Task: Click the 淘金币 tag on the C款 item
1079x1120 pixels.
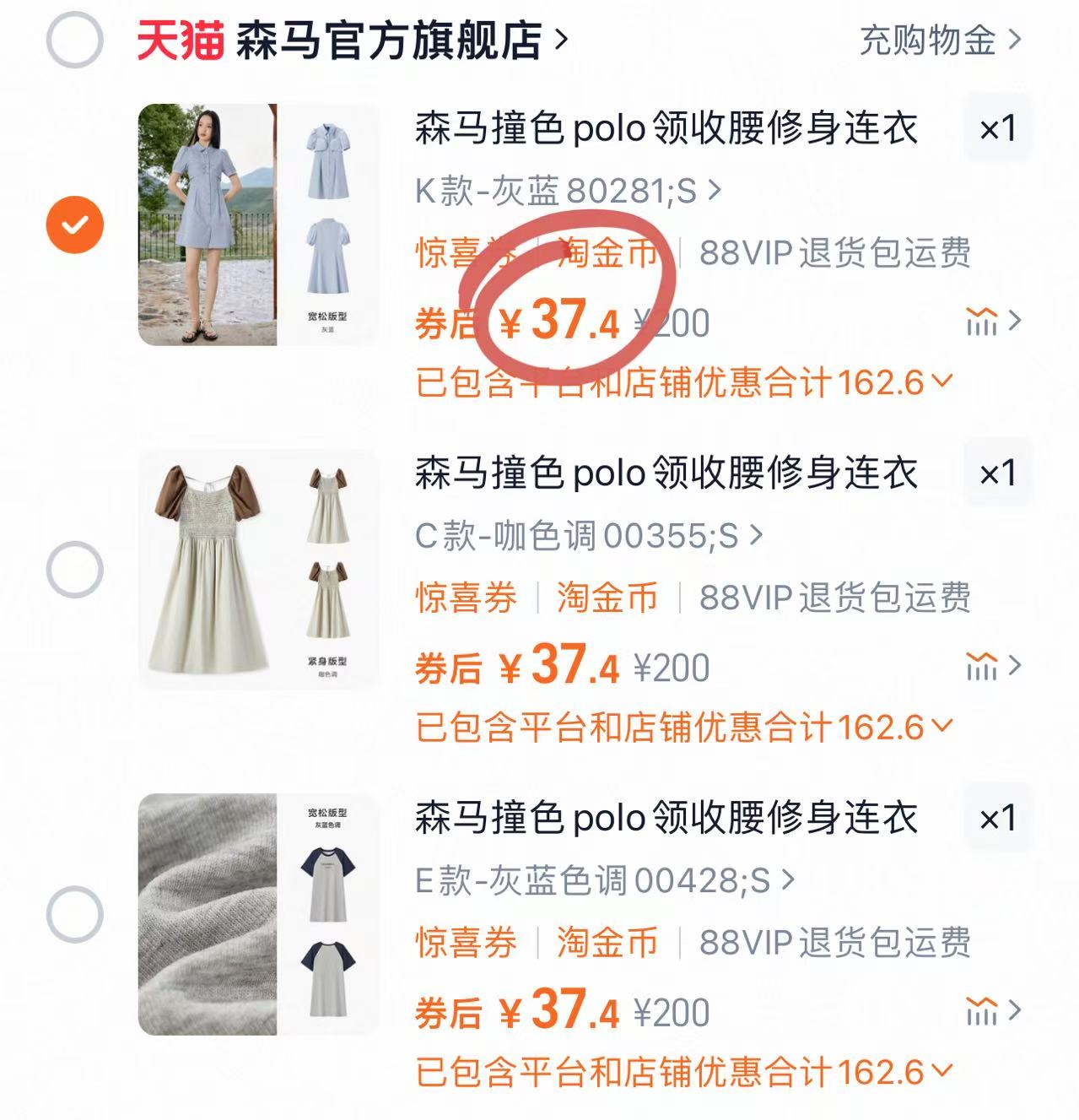Action: (x=609, y=597)
